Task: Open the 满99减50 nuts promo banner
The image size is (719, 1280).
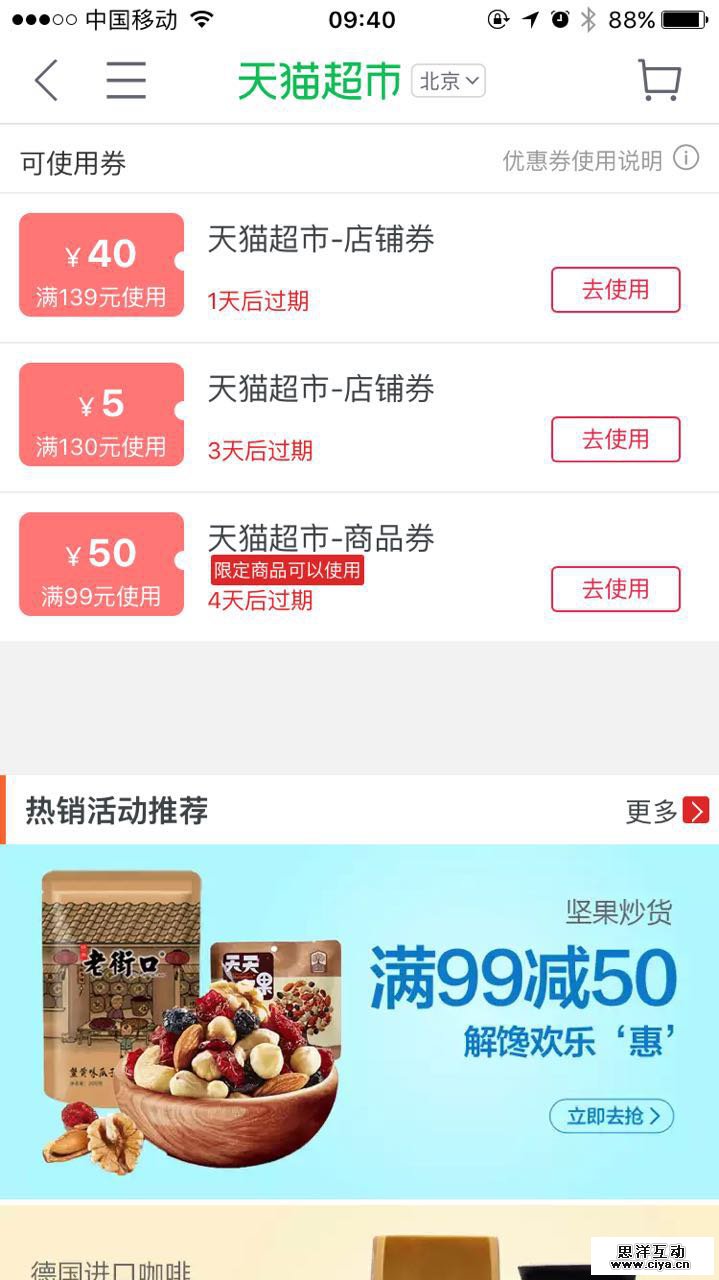Action: pos(360,1020)
